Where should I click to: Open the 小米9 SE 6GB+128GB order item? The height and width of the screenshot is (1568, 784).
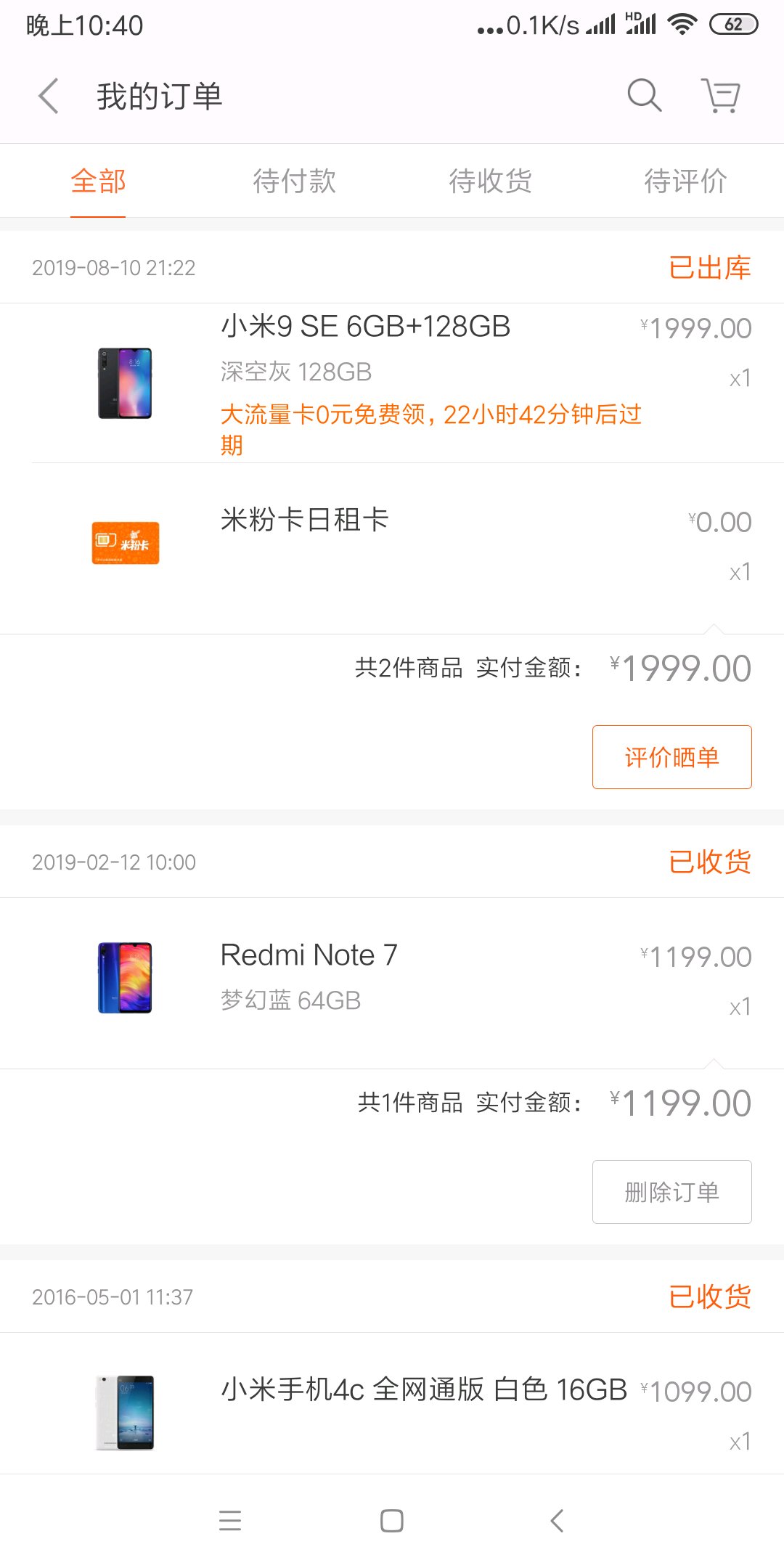coord(365,327)
